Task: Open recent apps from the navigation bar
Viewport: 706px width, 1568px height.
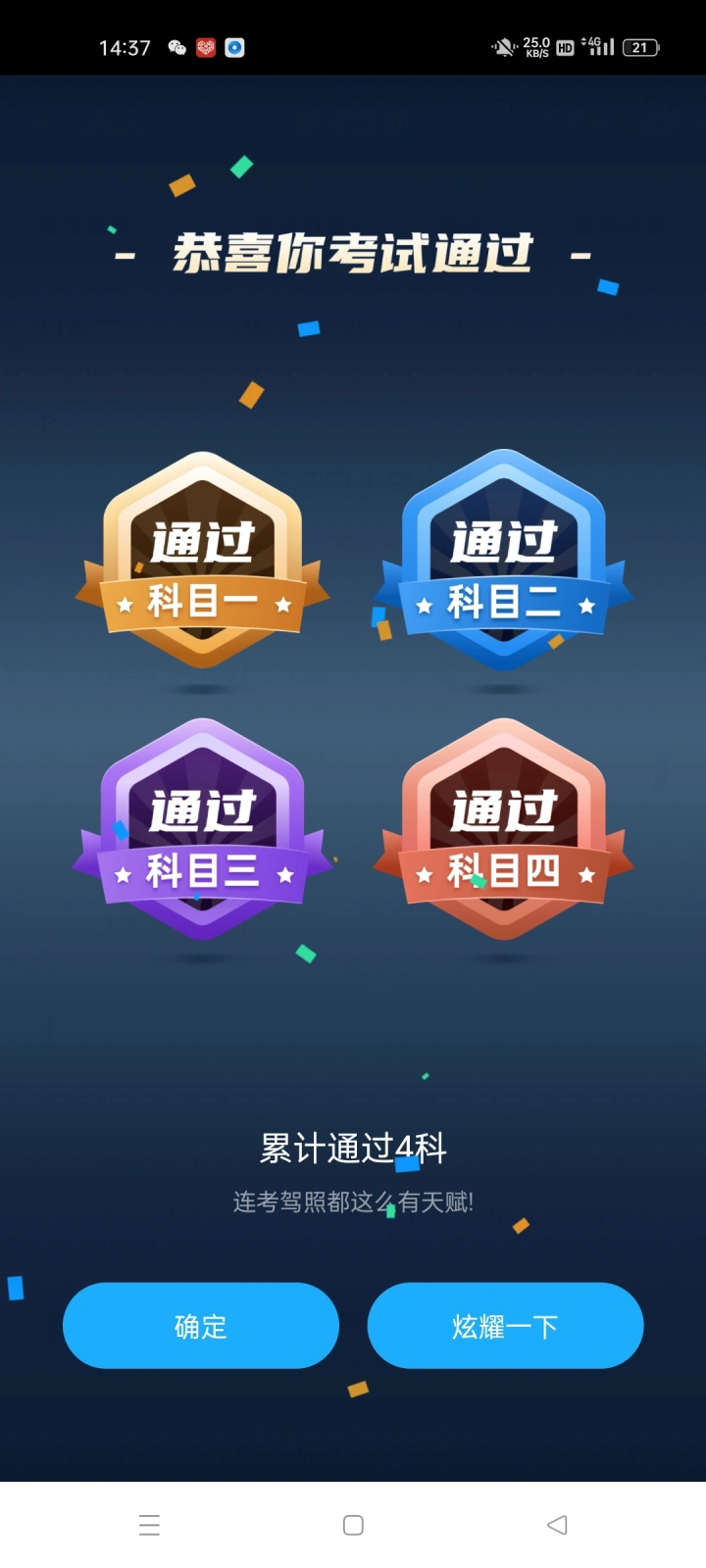Action: (x=149, y=1525)
